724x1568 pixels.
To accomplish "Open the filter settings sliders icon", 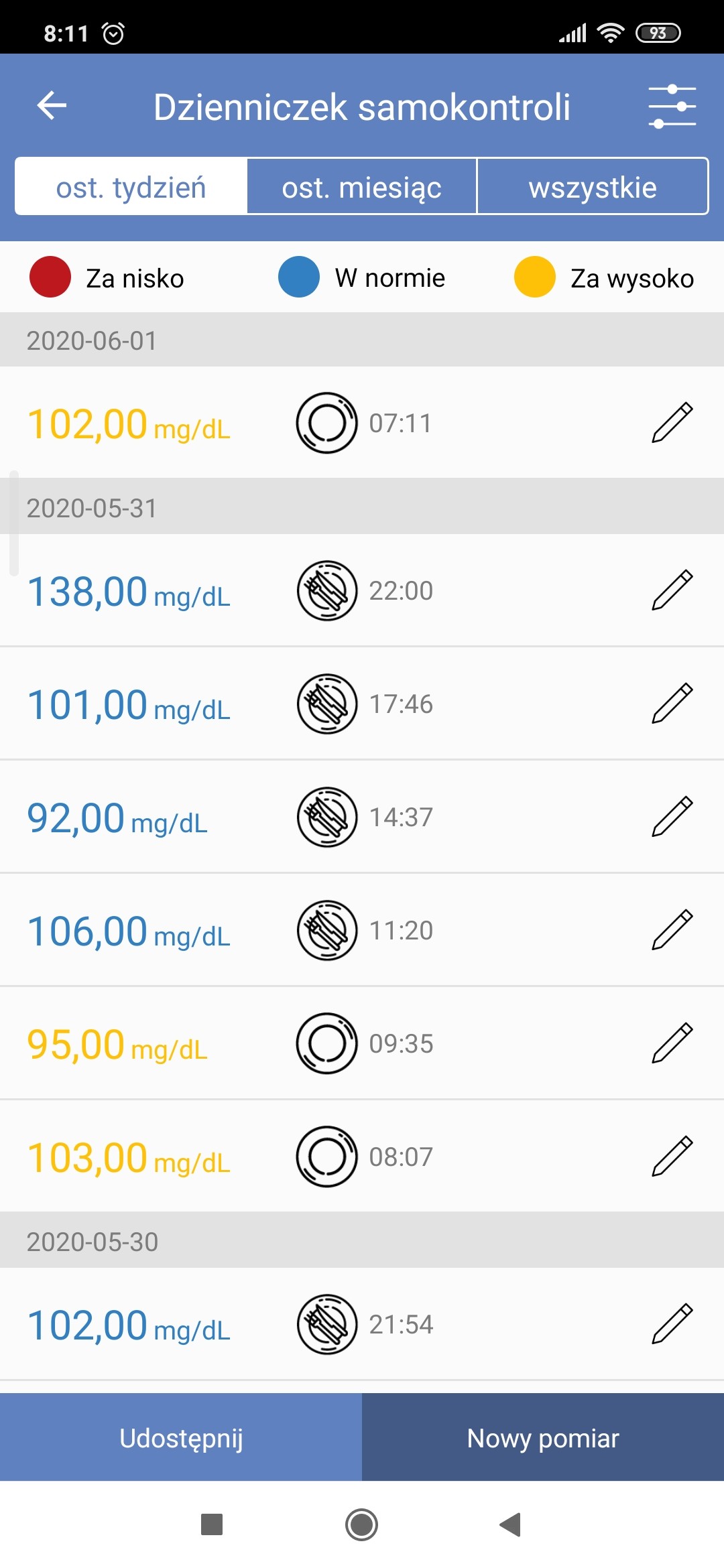I will point(672,106).
